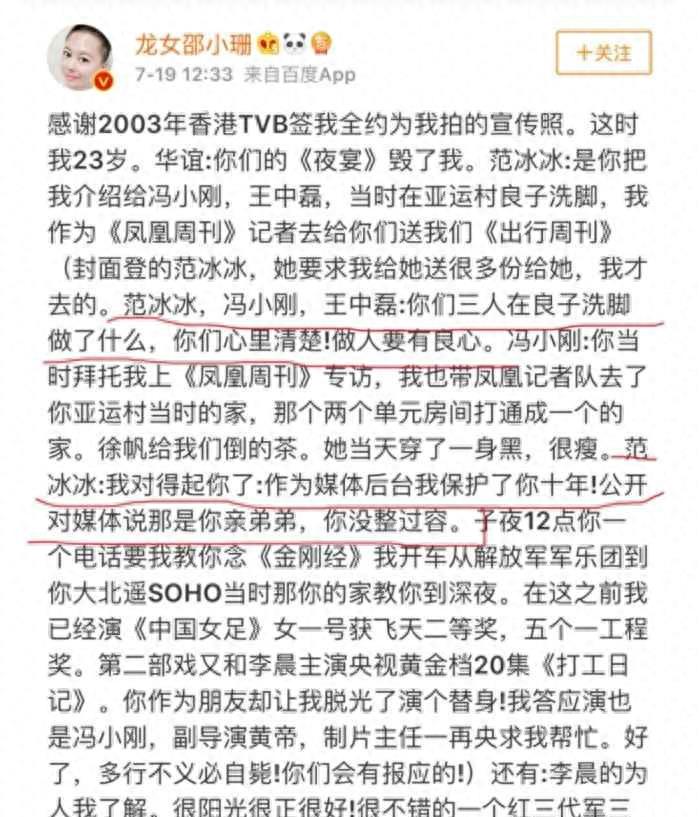Follow 龙女邵小珊 with the 关注 button
Screen dimensions: 699x817
pos(603,52)
